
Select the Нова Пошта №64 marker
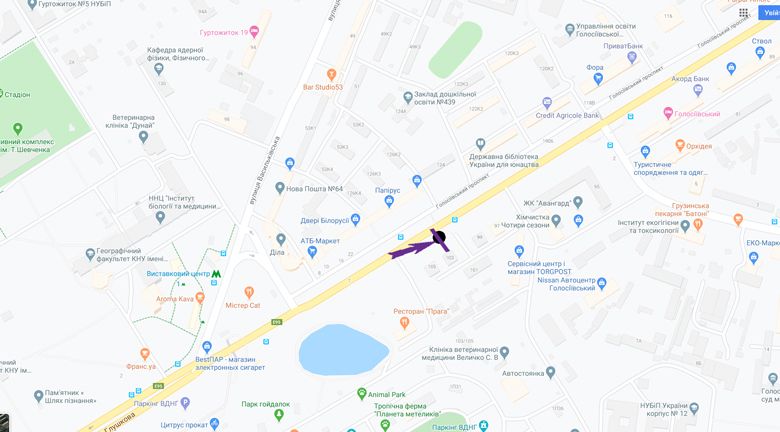(280, 188)
